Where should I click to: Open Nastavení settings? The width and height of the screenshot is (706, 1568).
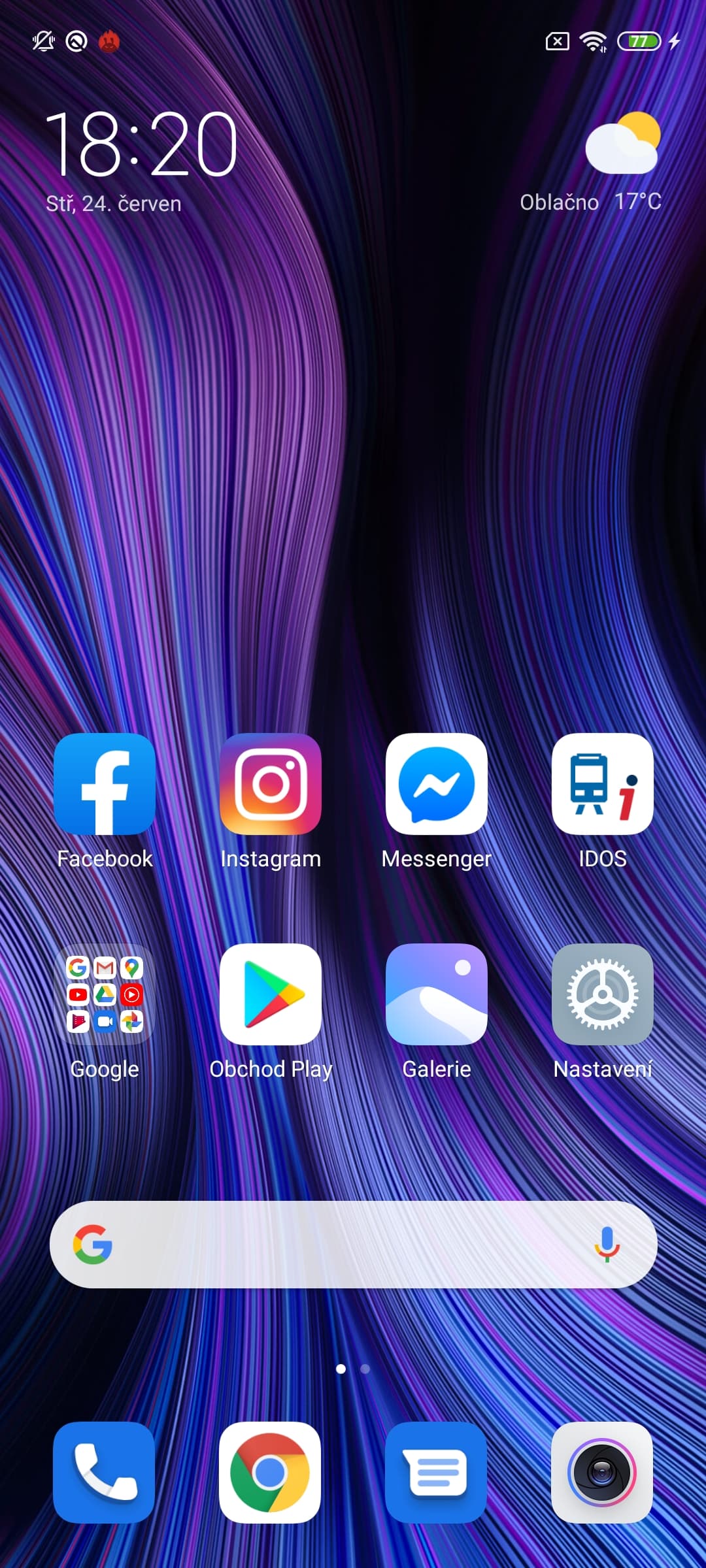[602, 994]
